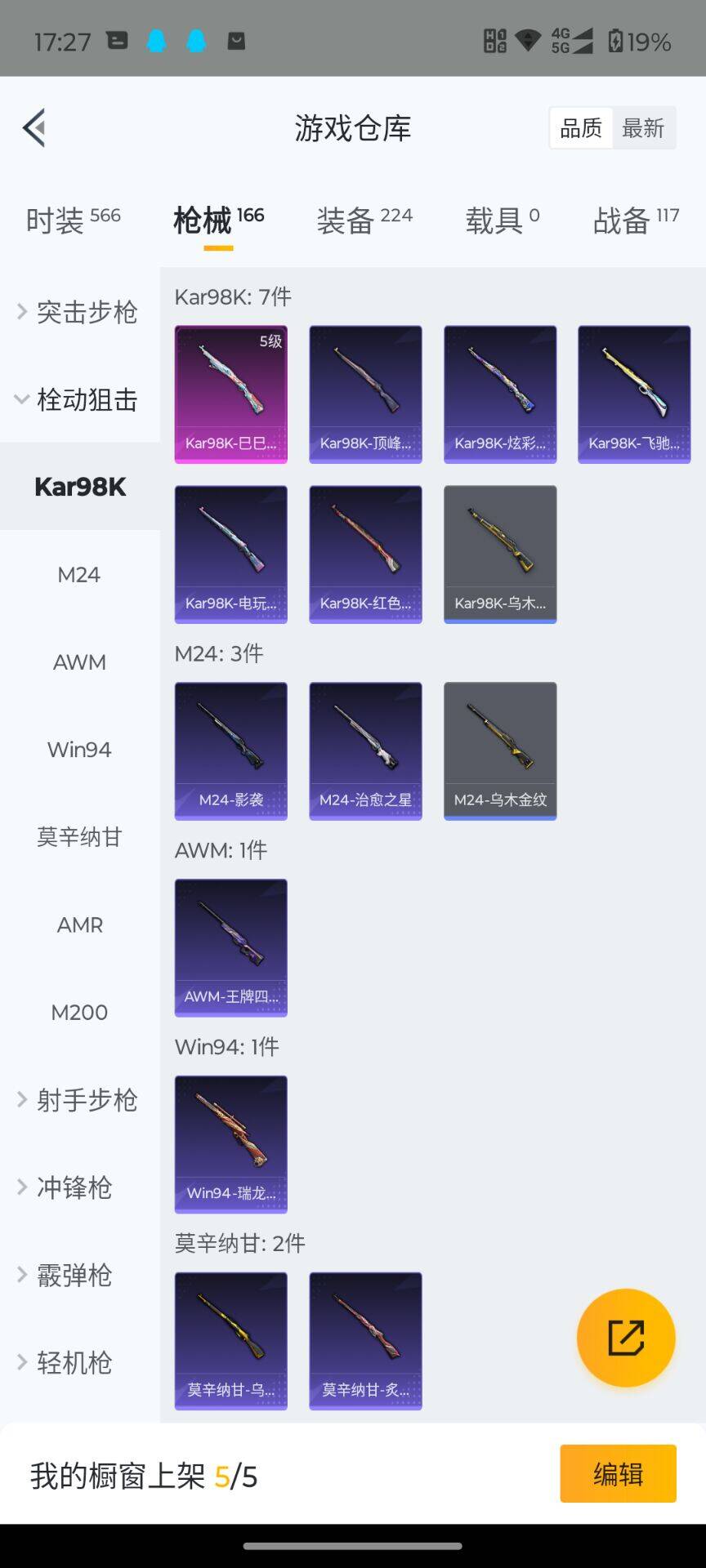
Task: Go back using the top-left arrow
Action: pos(34,128)
